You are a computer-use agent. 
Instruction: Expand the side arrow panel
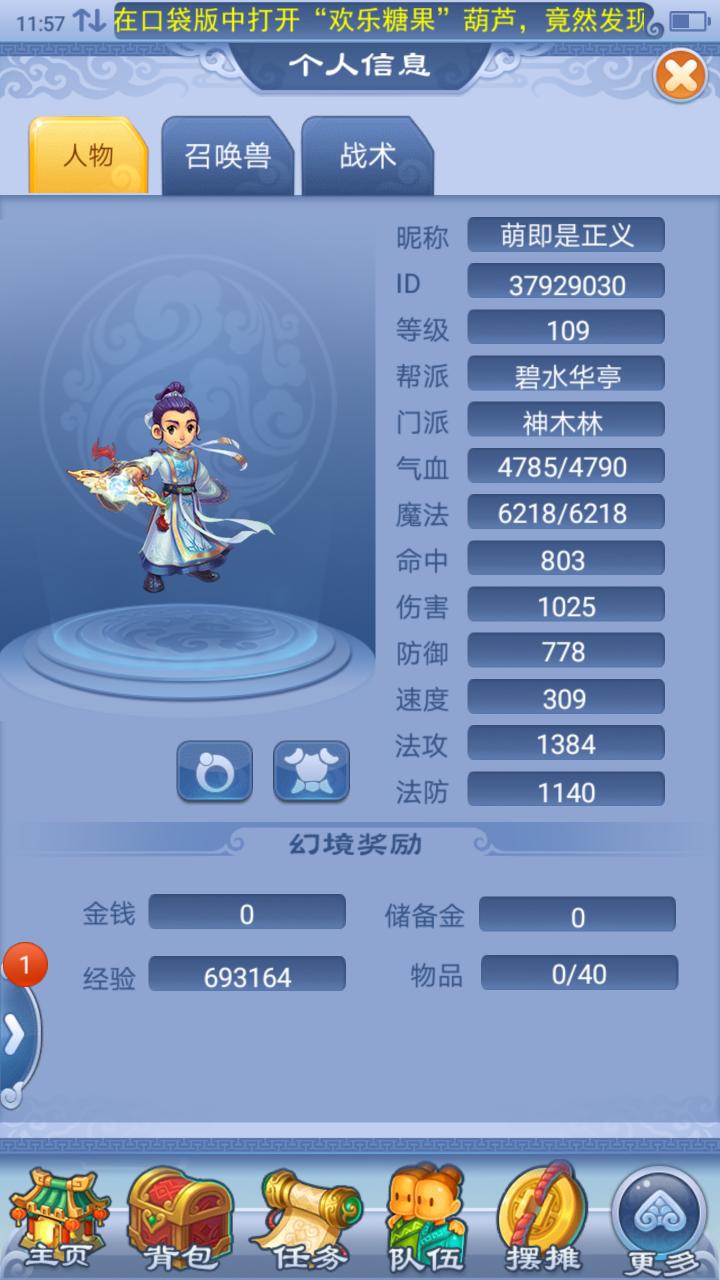[x=16, y=1035]
